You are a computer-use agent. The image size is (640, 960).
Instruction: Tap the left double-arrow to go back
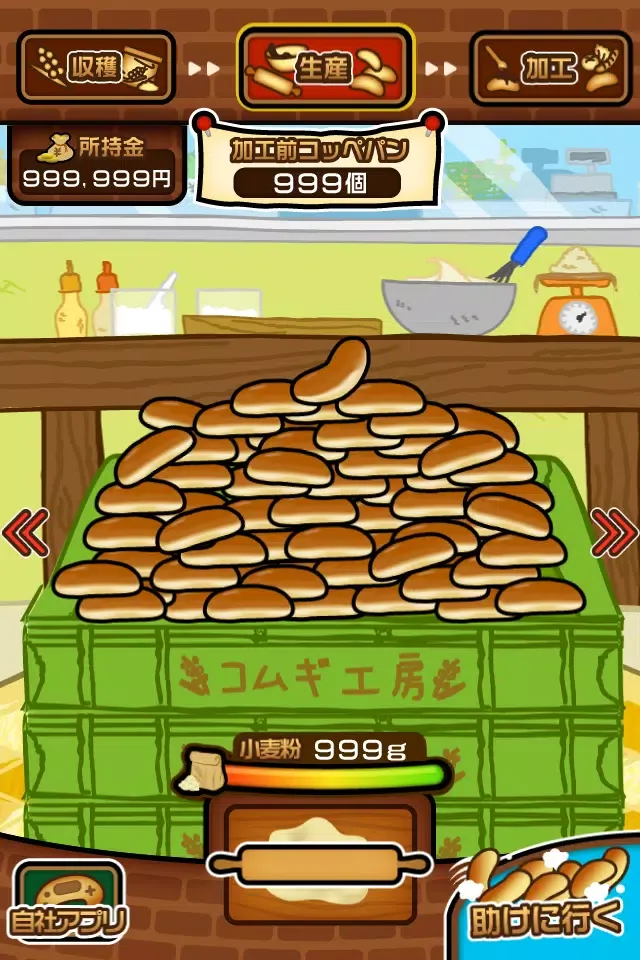26,532
